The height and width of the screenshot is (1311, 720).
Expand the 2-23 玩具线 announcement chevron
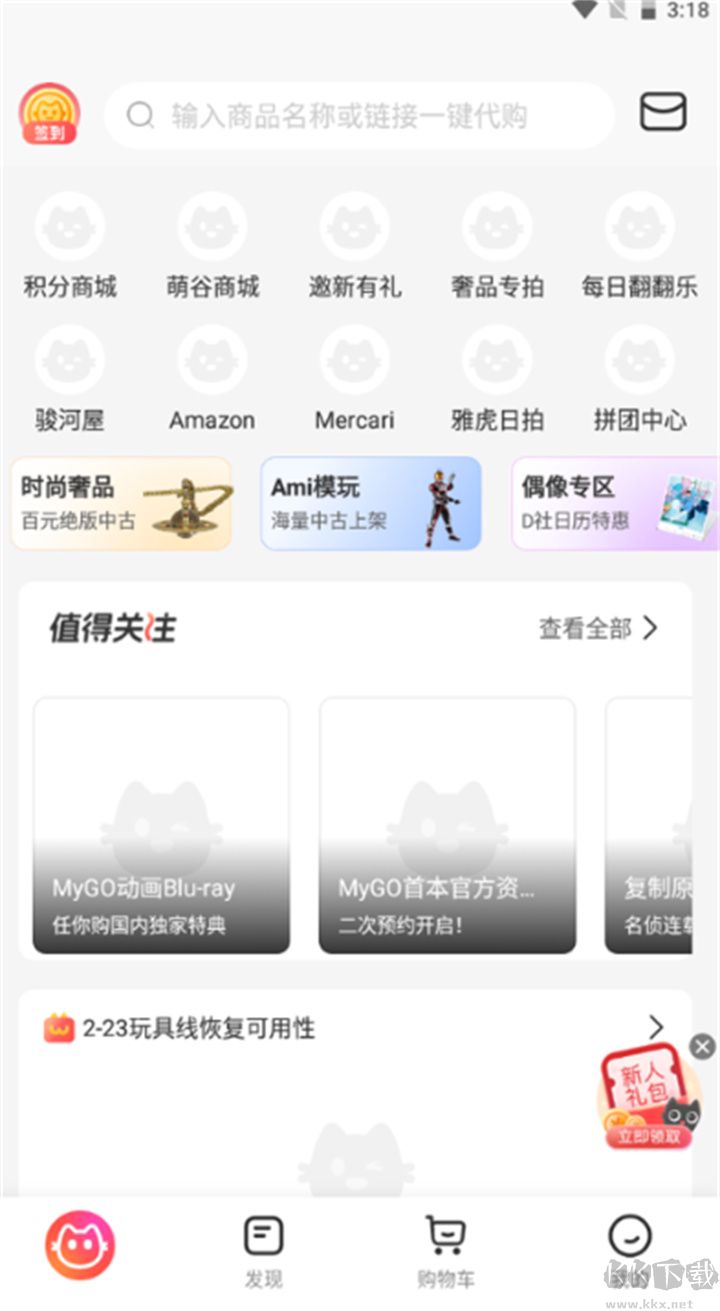click(655, 1027)
